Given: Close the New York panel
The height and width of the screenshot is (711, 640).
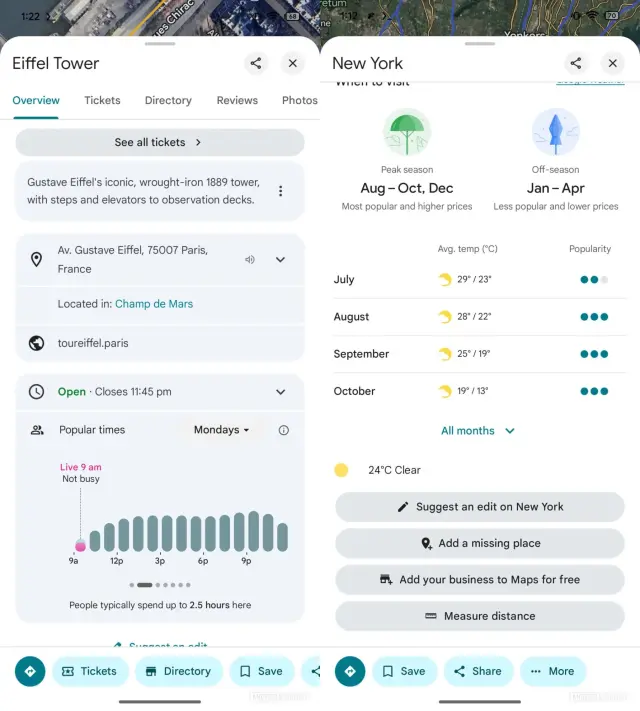Looking at the screenshot, I should pos(612,63).
